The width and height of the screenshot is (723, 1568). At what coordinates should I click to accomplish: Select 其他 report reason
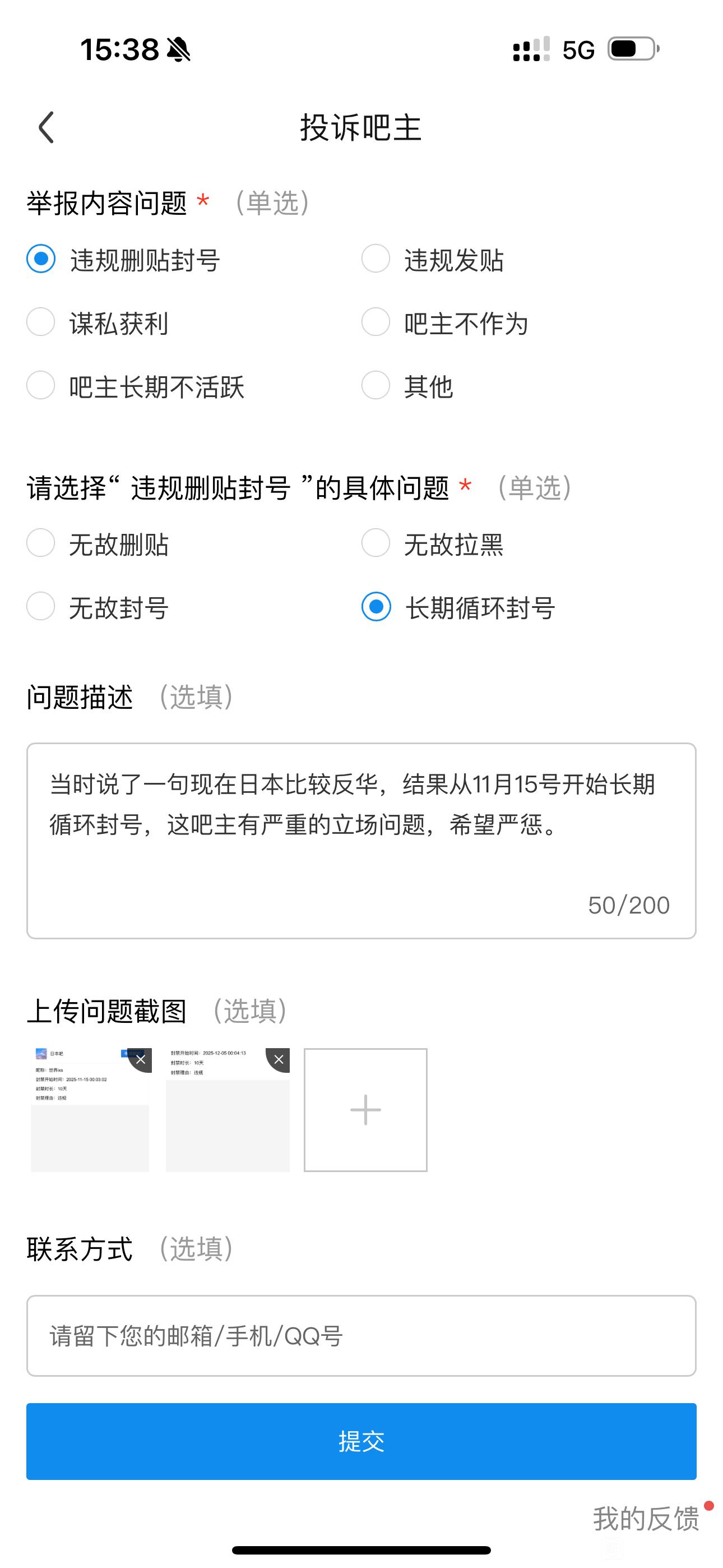(x=376, y=386)
